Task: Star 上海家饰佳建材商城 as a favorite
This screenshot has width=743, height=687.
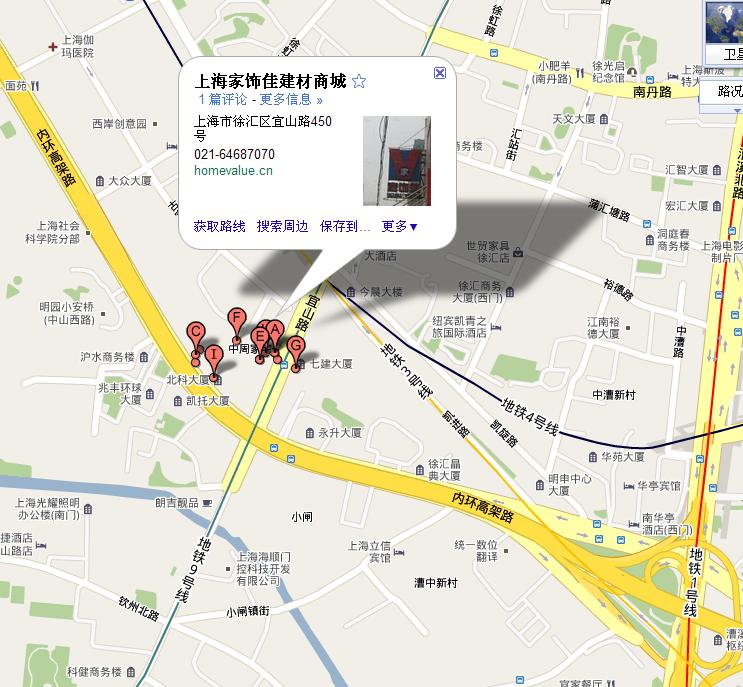Action: coord(359,82)
